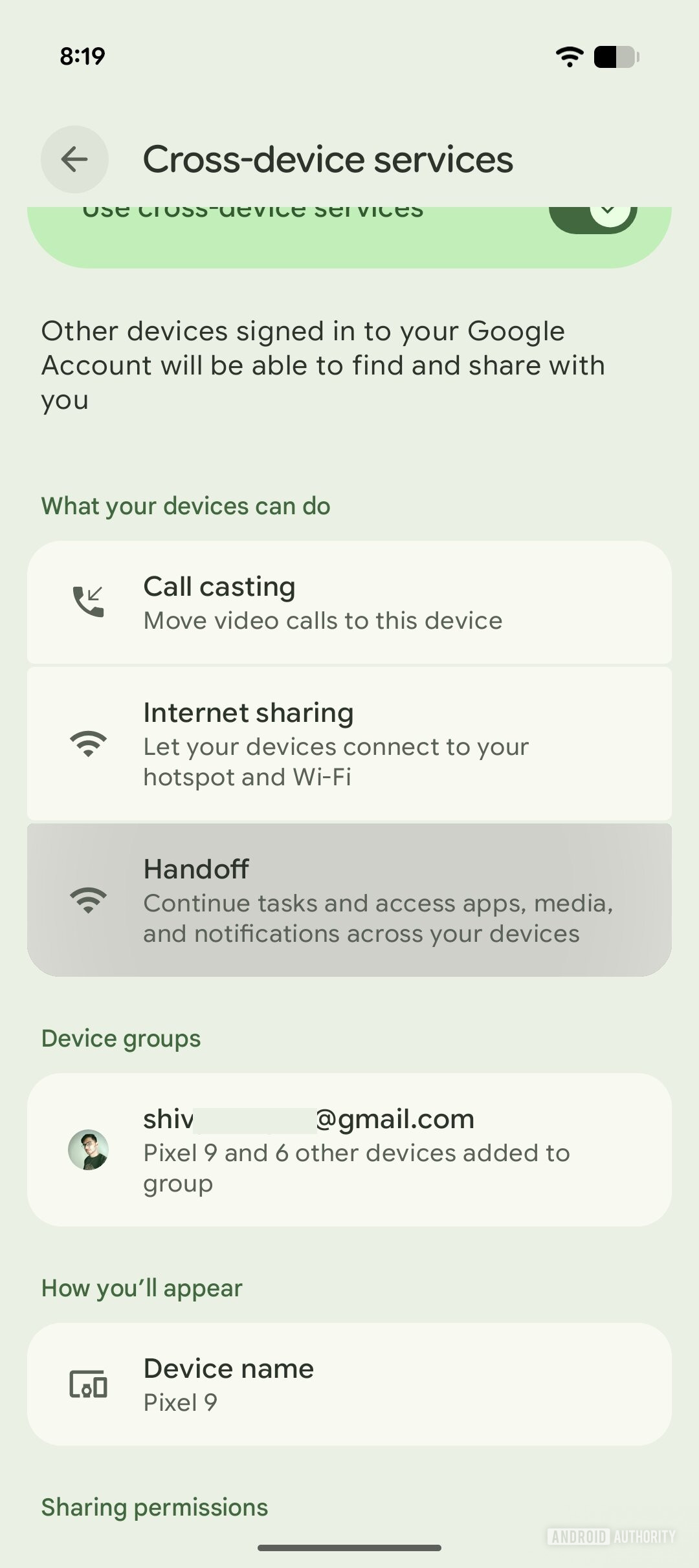Image resolution: width=699 pixels, height=1568 pixels.
Task: Change the Device name
Action: click(x=349, y=1384)
